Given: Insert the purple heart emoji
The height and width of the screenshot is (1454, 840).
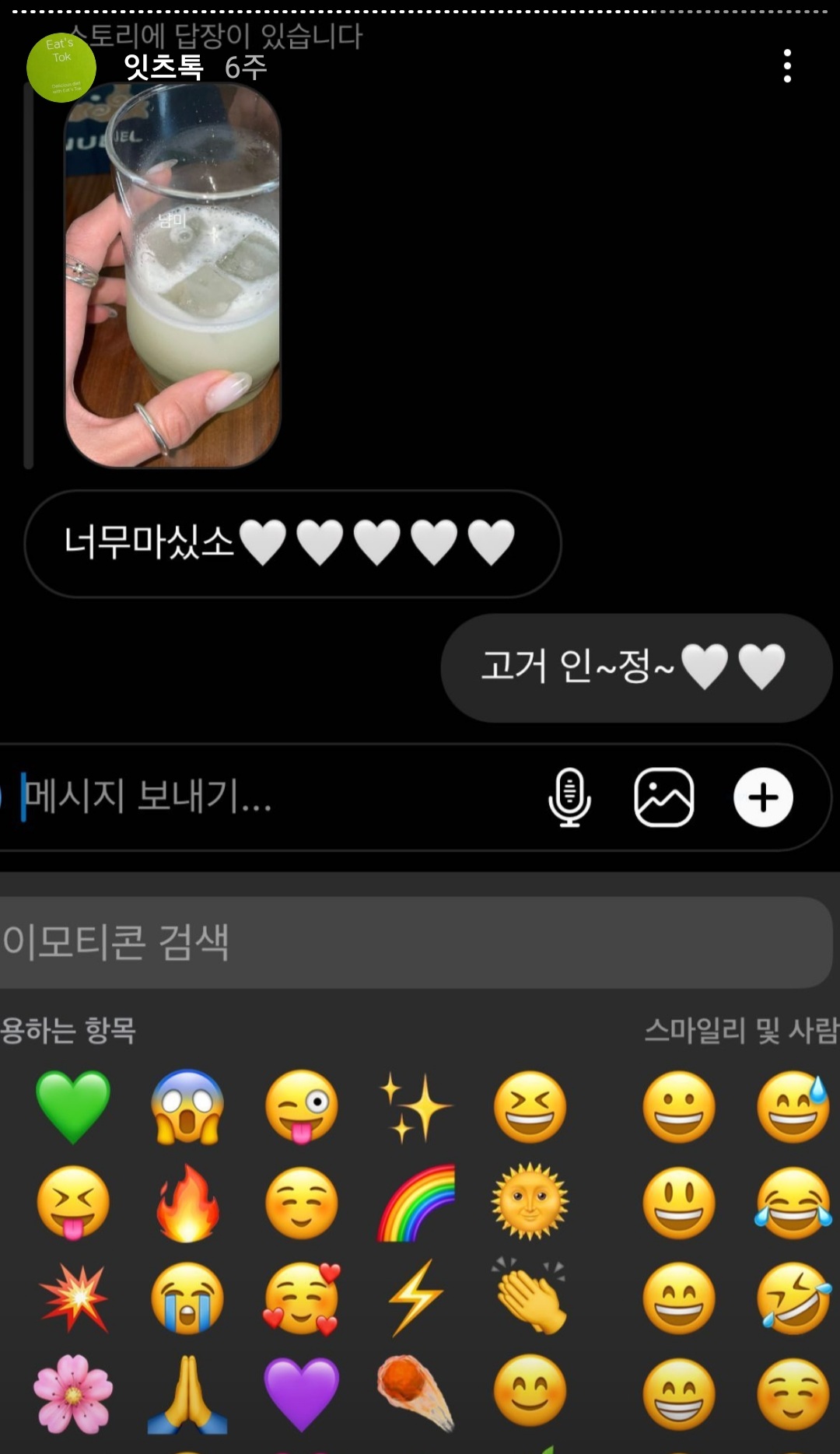Looking at the screenshot, I should click(x=302, y=1393).
